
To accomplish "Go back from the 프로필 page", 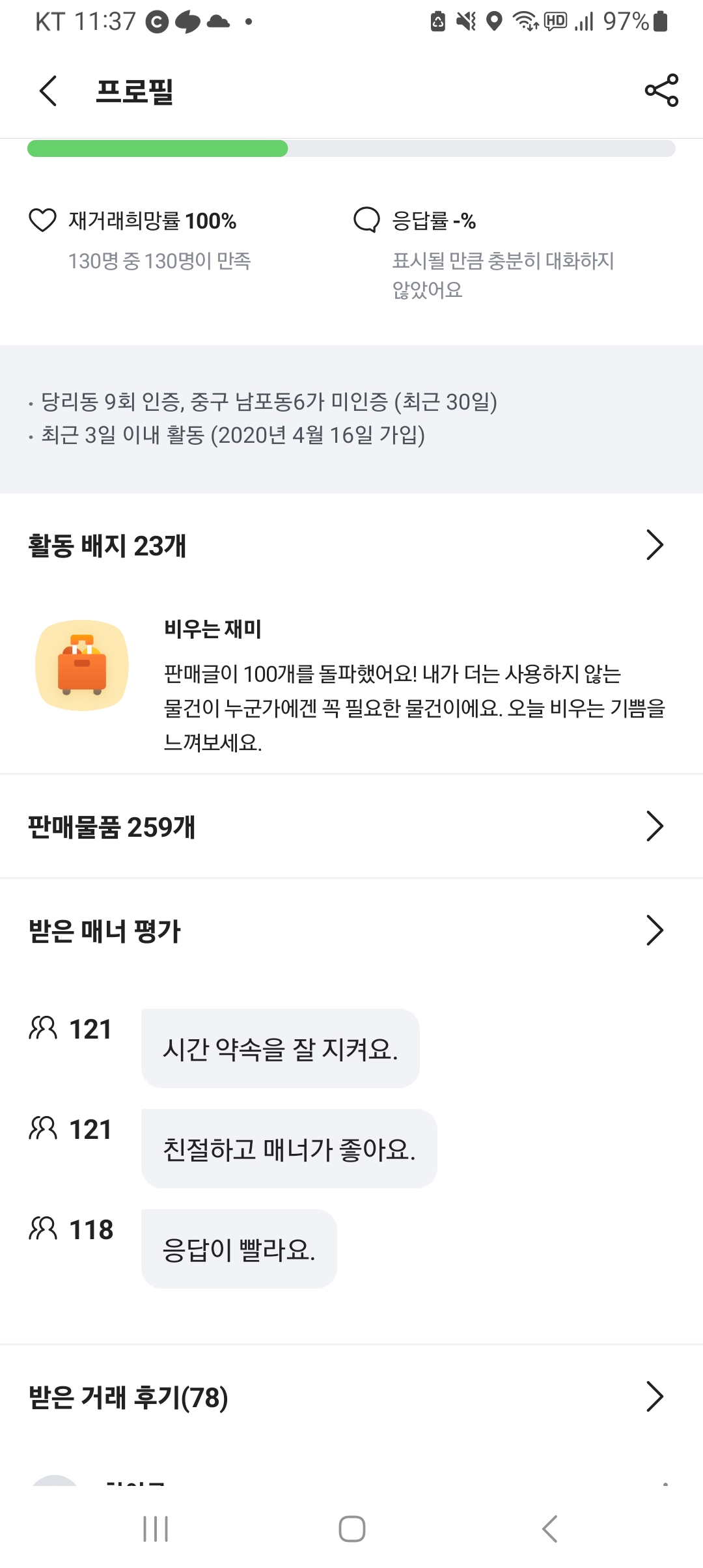I will point(49,91).
